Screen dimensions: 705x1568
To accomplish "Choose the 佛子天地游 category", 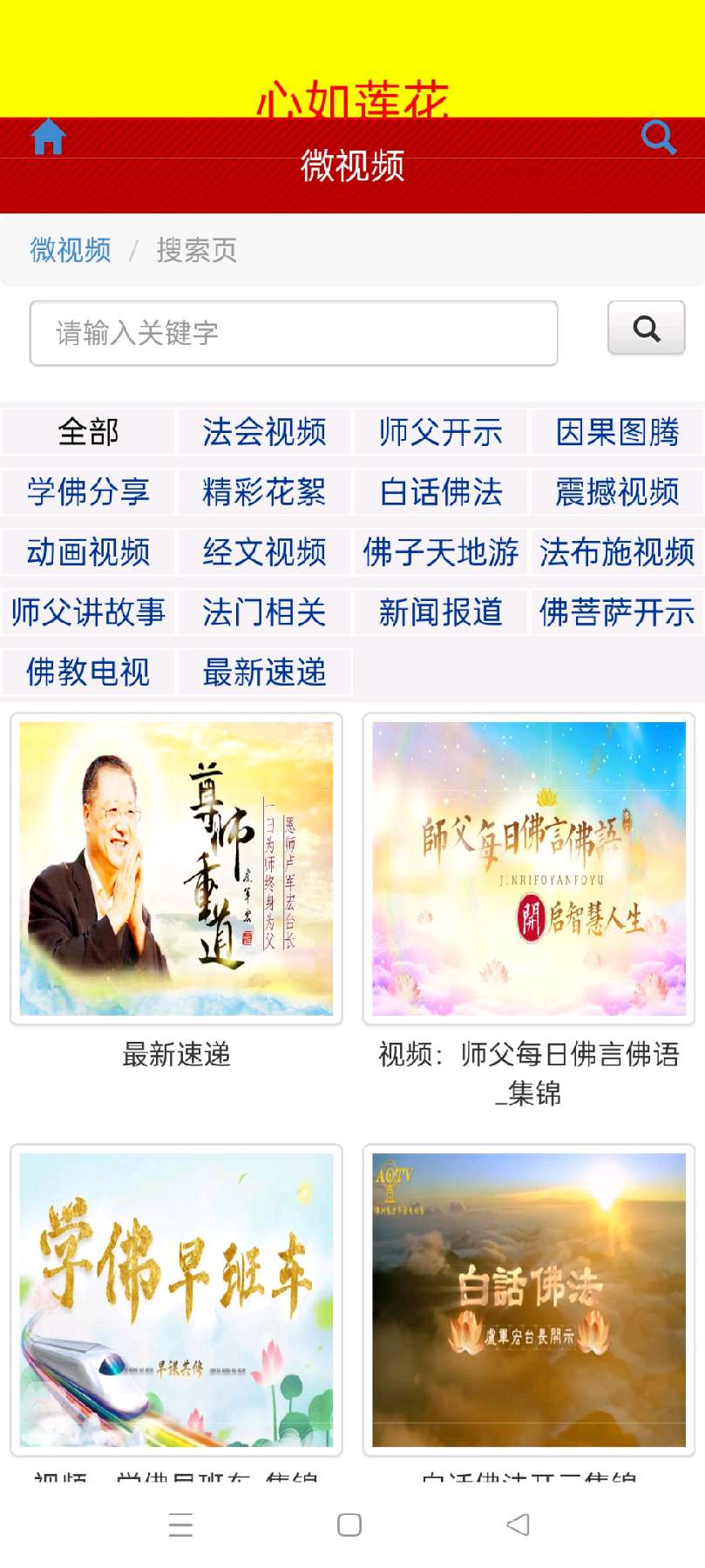I will (x=441, y=551).
